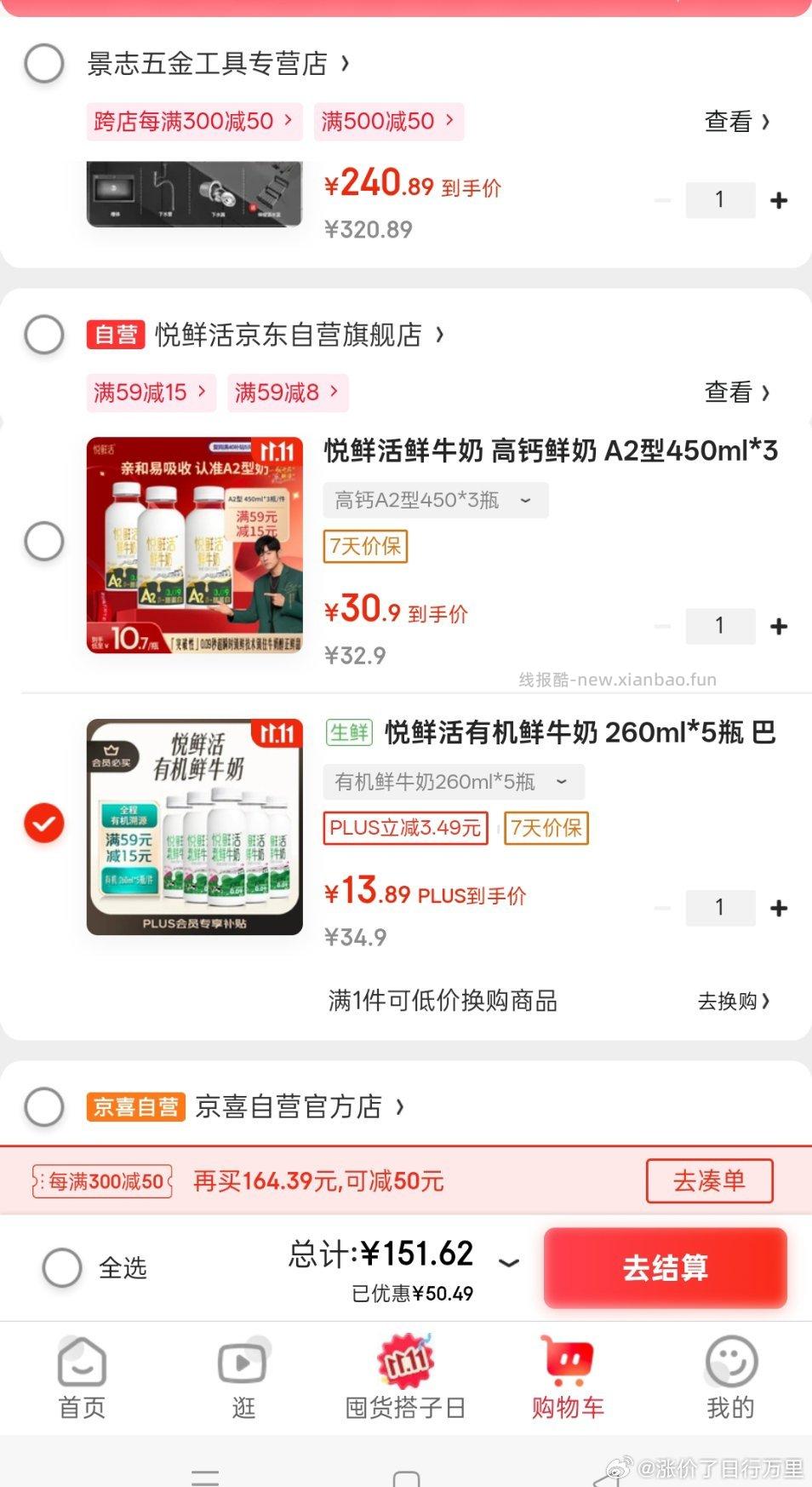
Task: Open 悦鲜活京东自营旗舰店 store page
Action: click(289, 335)
